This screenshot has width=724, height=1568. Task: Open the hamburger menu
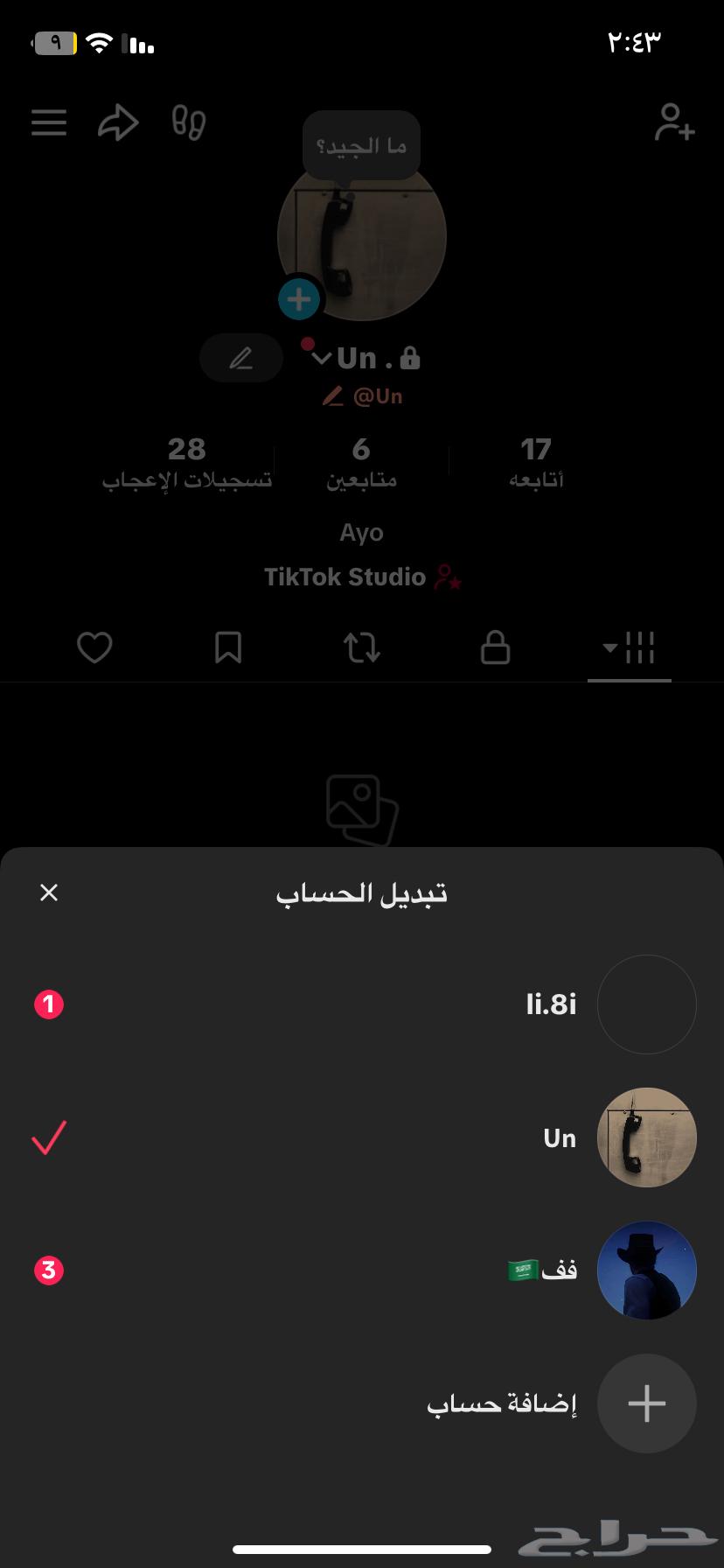click(49, 122)
